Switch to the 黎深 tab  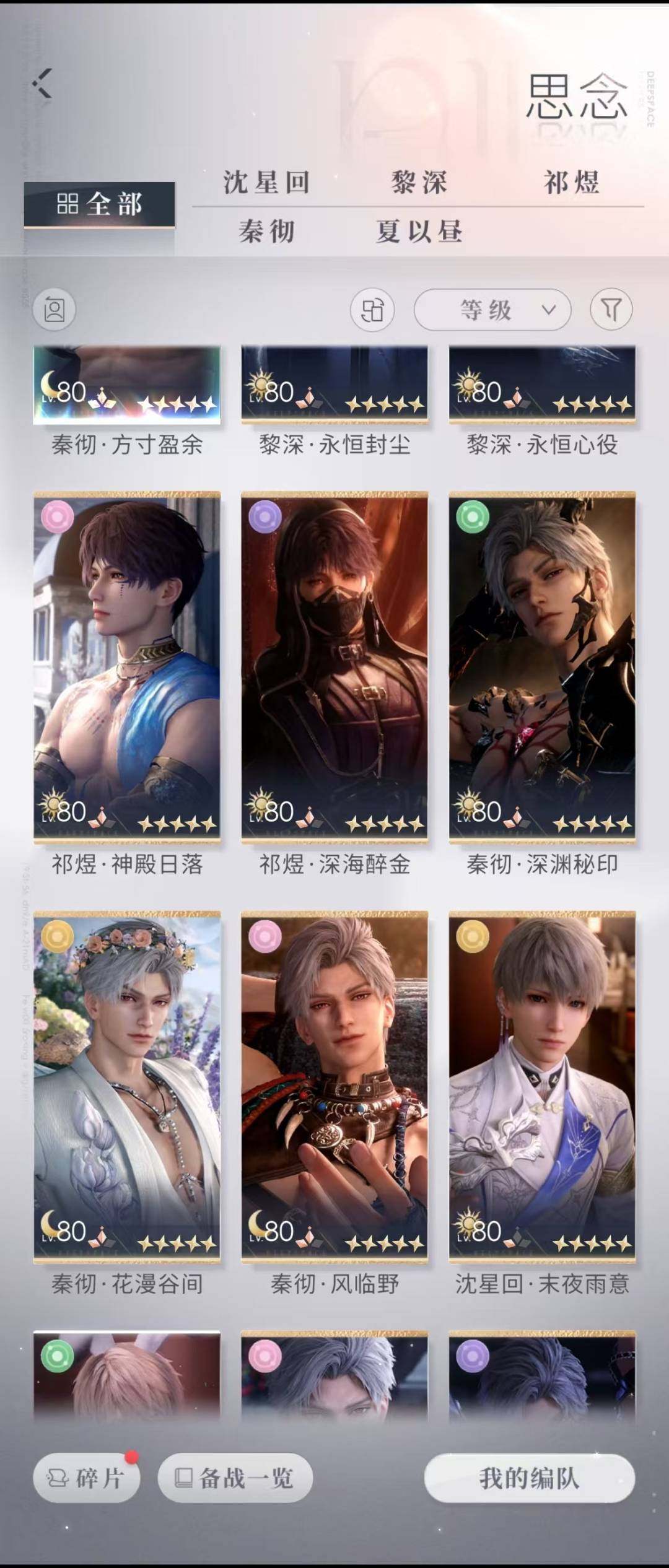point(419,183)
